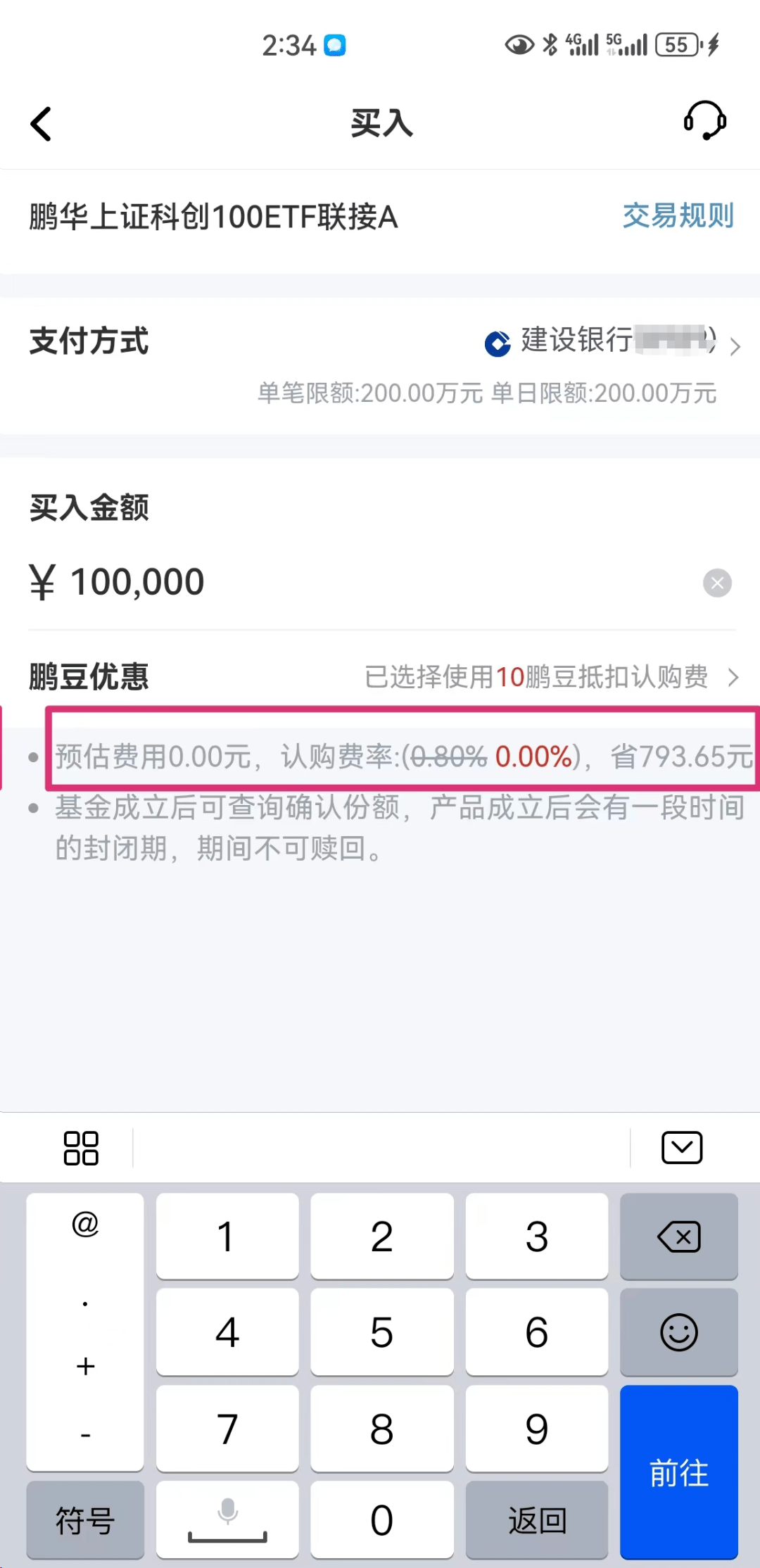Select the 买入 title tab
This screenshot has width=760, height=1568.
coord(380,123)
